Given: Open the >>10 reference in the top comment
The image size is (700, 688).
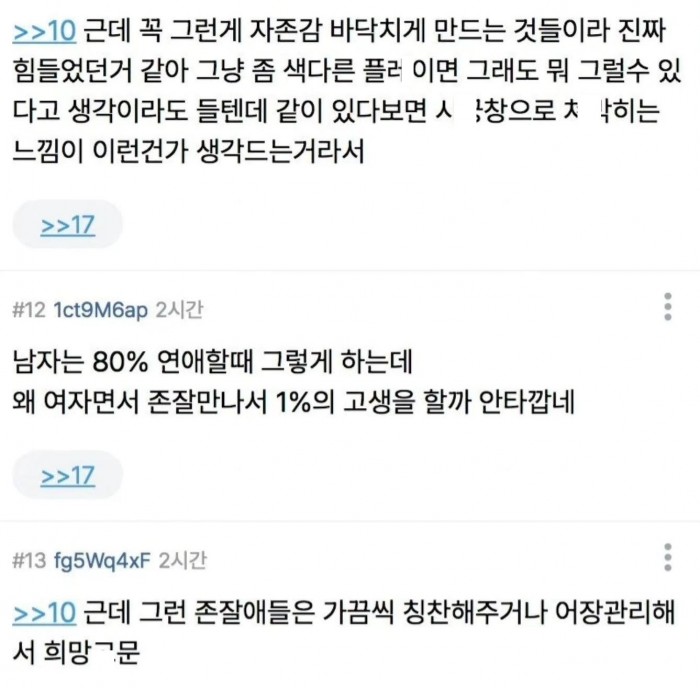Looking at the screenshot, I should point(45,33).
